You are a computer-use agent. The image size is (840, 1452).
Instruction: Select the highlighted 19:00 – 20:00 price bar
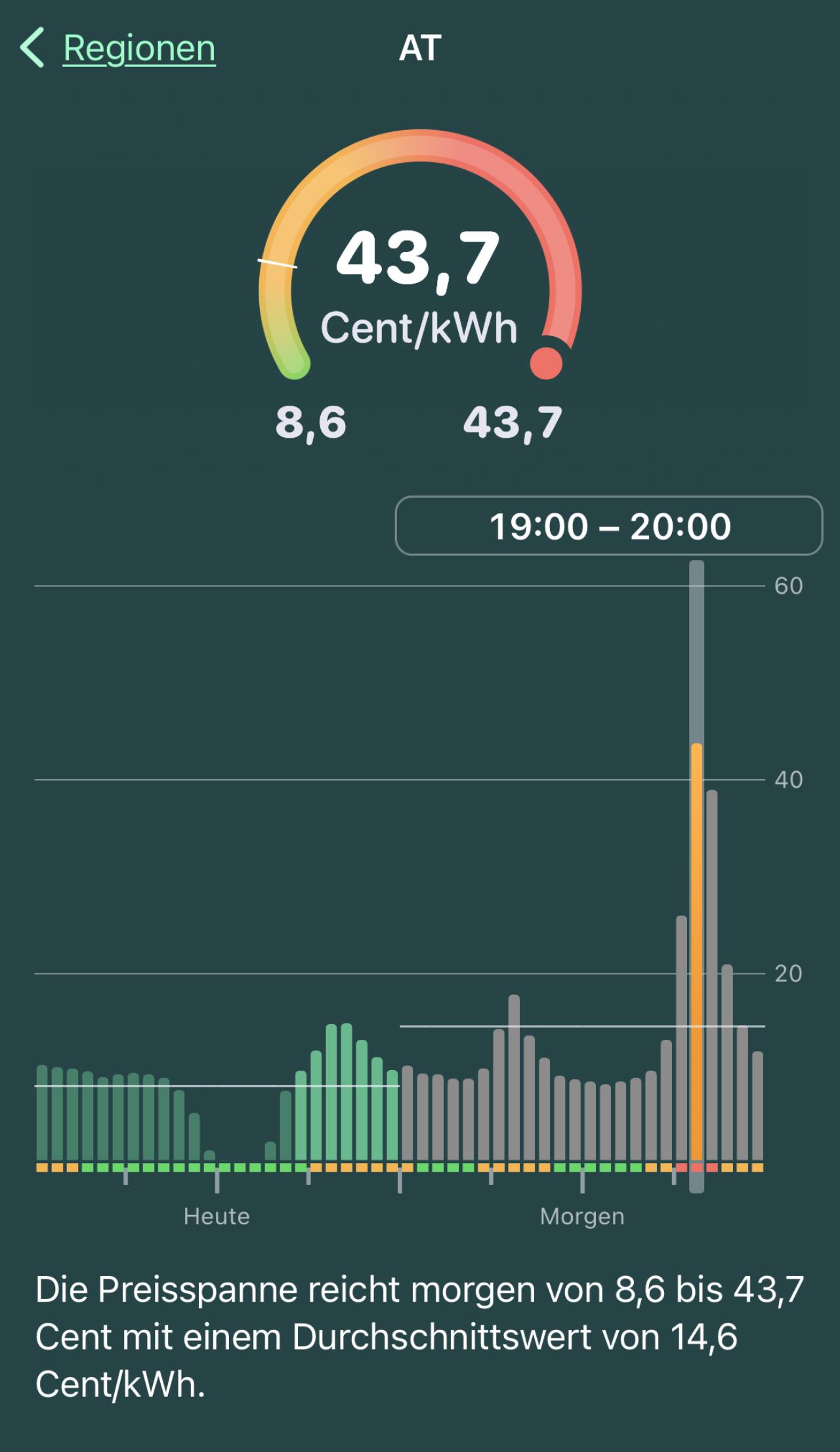pyautogui.click(x=696, y=952)
